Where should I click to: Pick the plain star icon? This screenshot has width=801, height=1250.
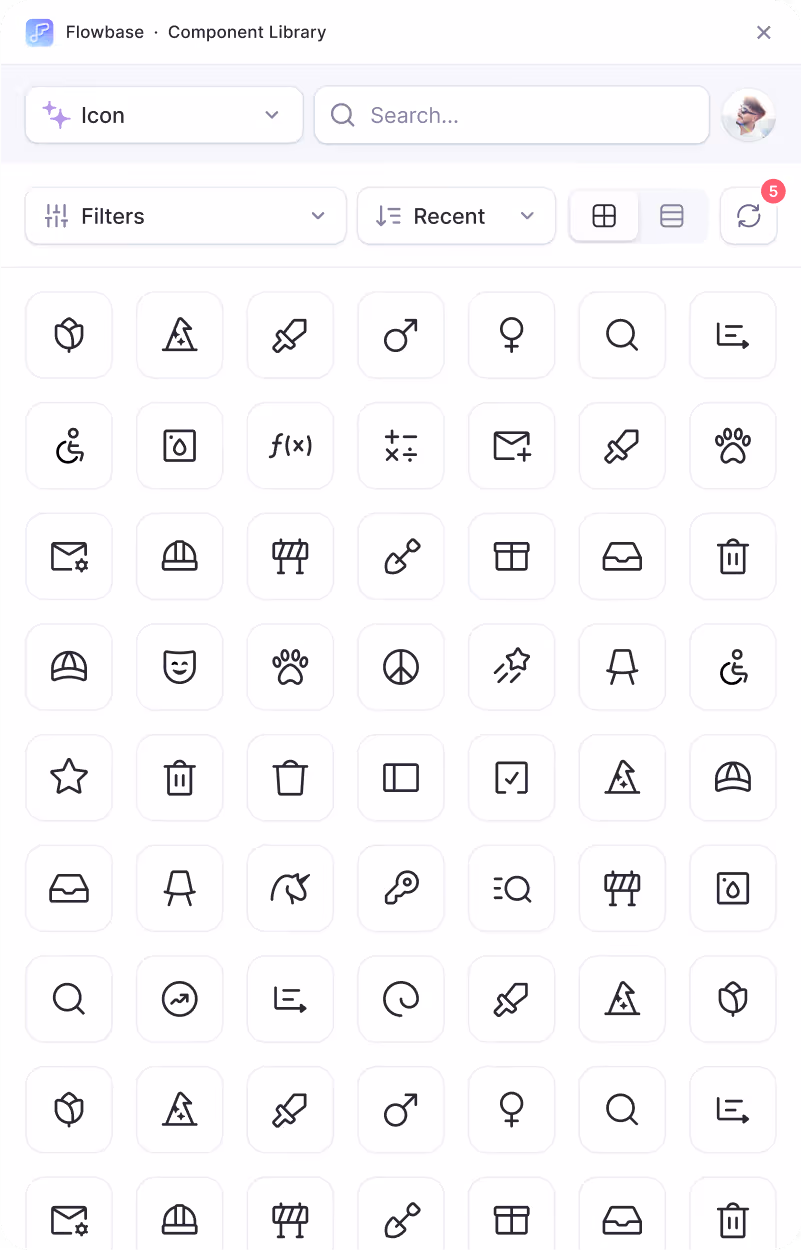(x=69, y=777)
